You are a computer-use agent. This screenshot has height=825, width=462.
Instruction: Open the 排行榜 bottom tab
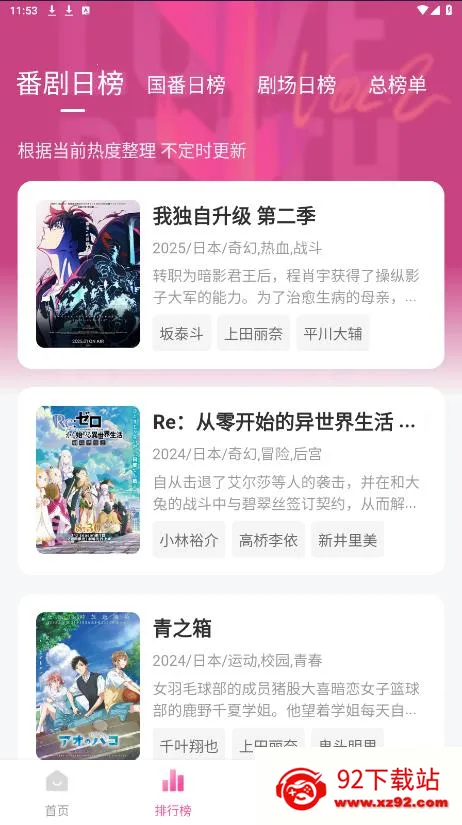pos(173,792)
